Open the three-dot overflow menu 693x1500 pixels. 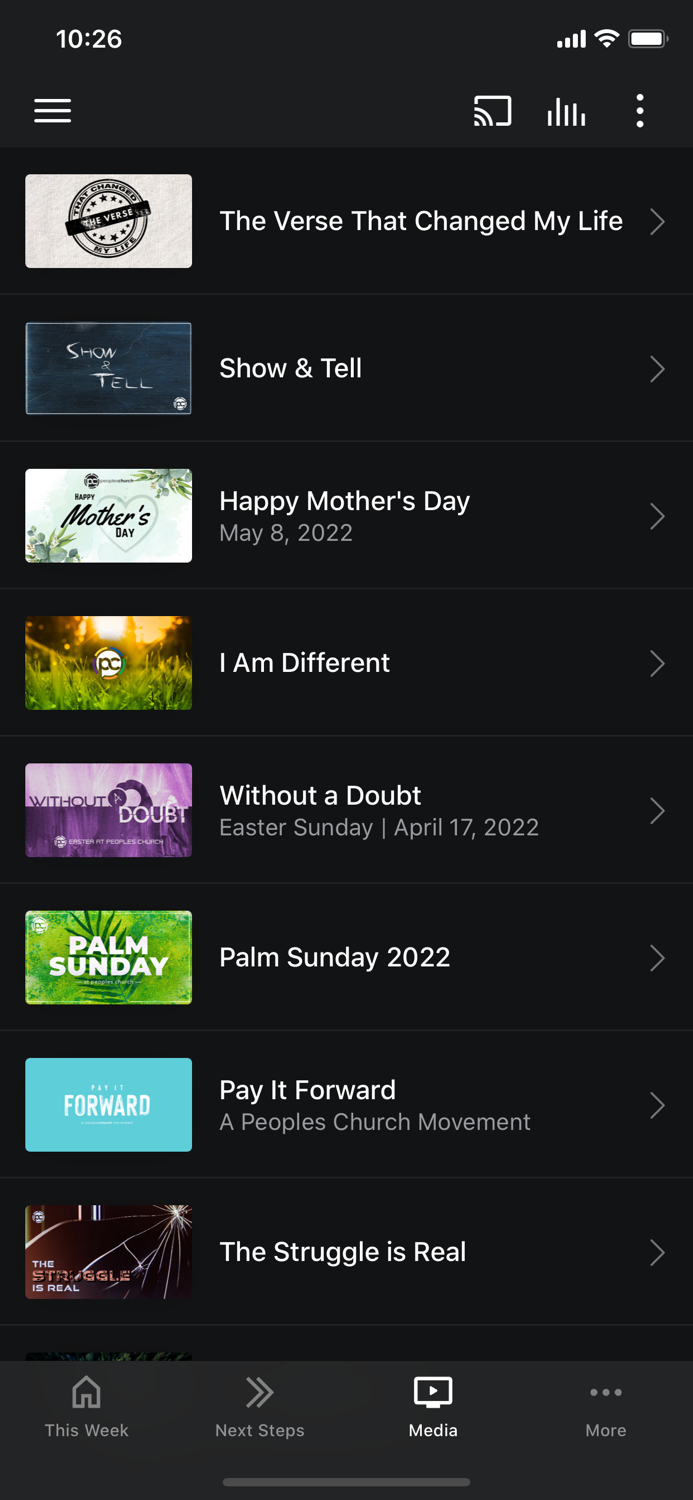[x=640, y=111]
